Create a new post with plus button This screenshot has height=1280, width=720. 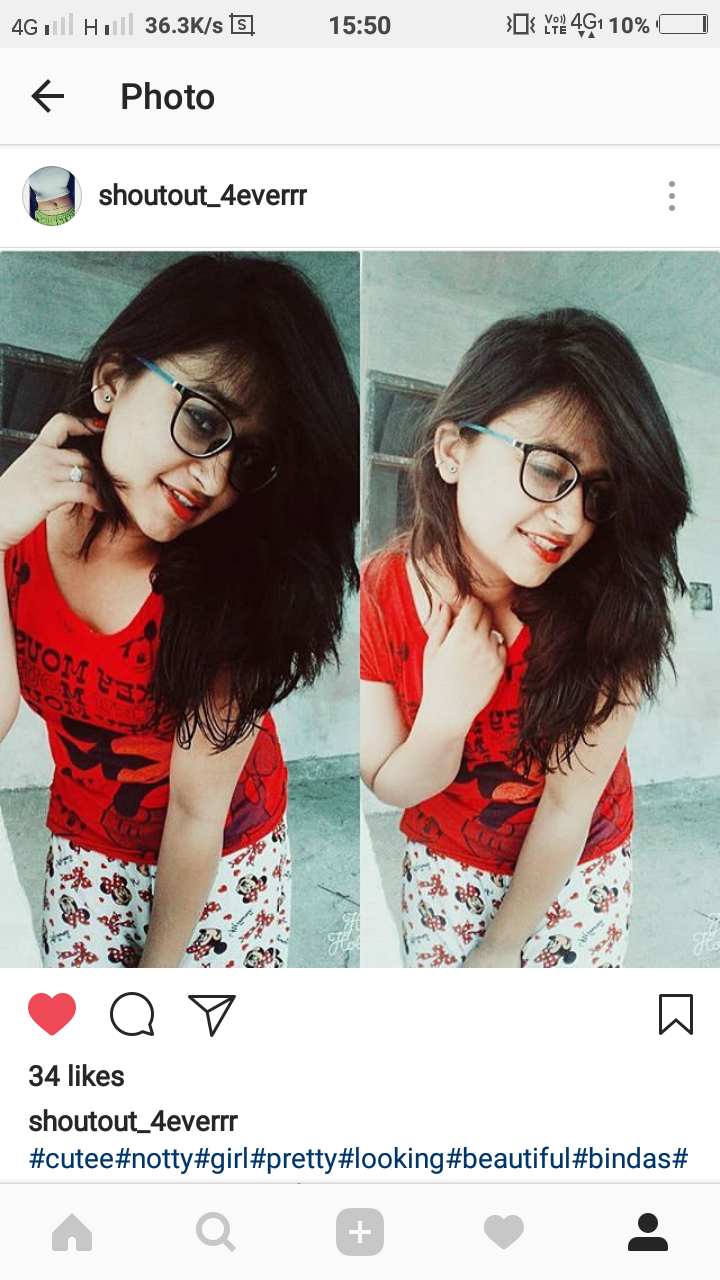coord(360,1232)
